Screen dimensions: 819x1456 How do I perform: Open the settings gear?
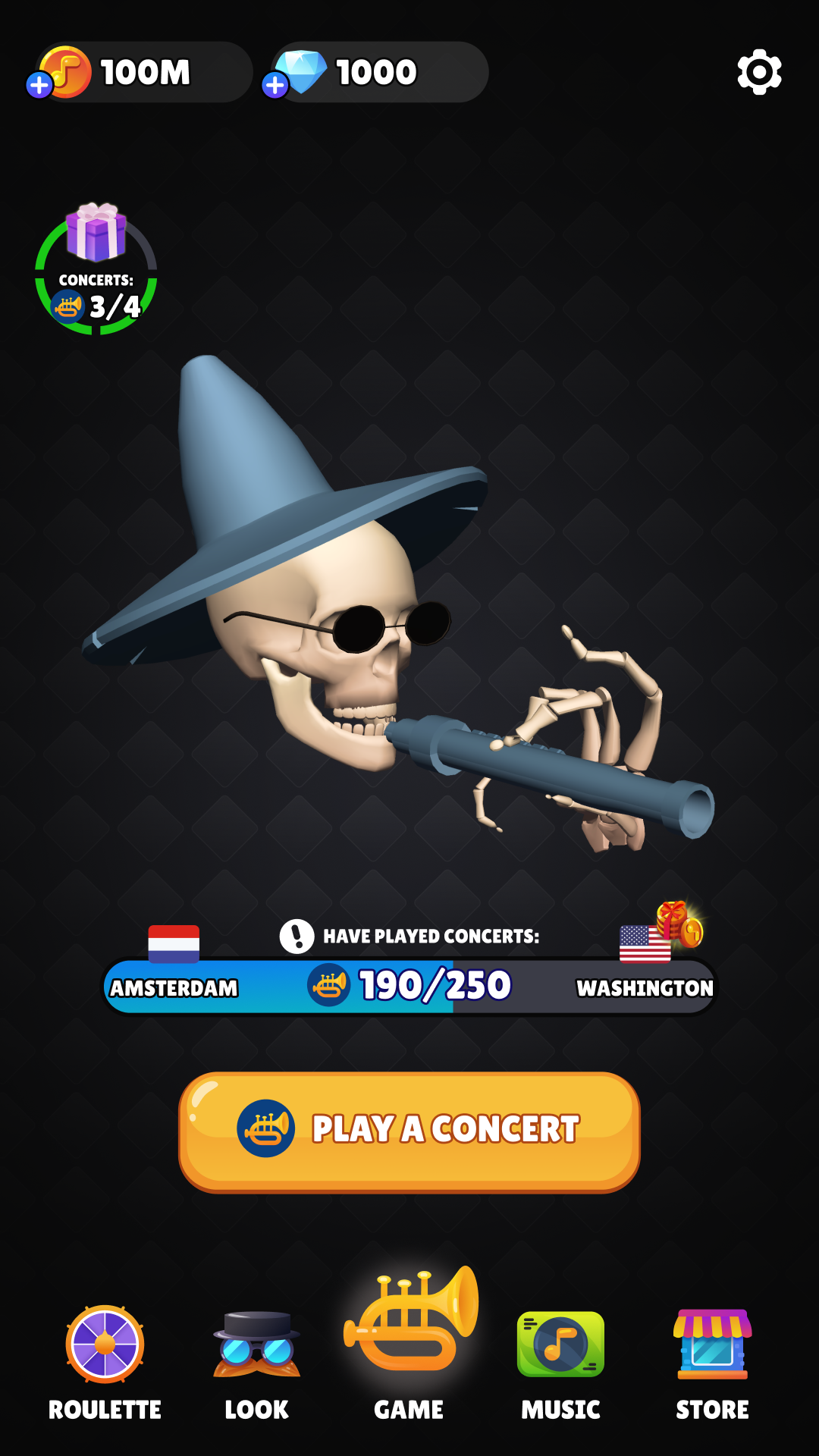pyautogui.click(x=759, y=72)
